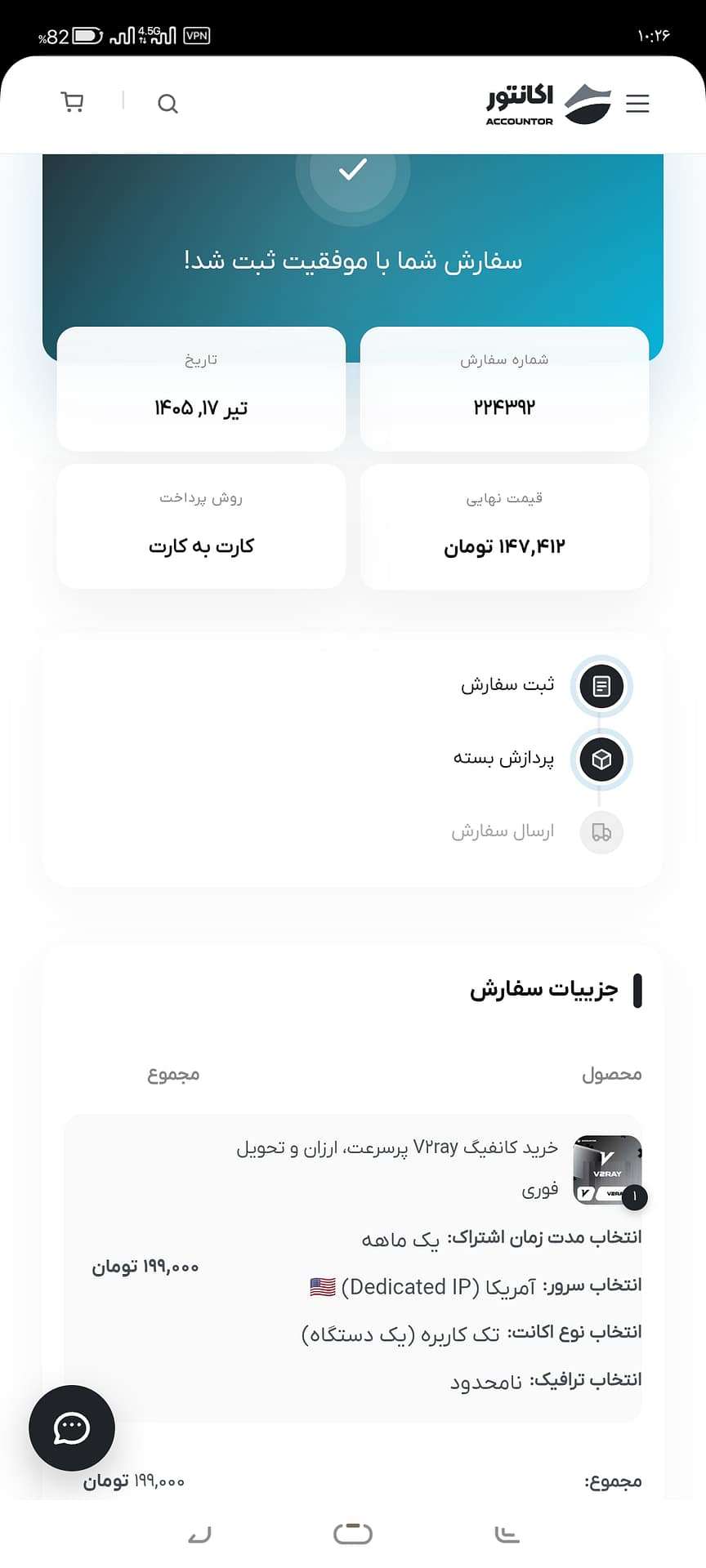This screenshot has width=706, height=1568.
Task: Go back with the system back button
Action: coord(199,1535)
